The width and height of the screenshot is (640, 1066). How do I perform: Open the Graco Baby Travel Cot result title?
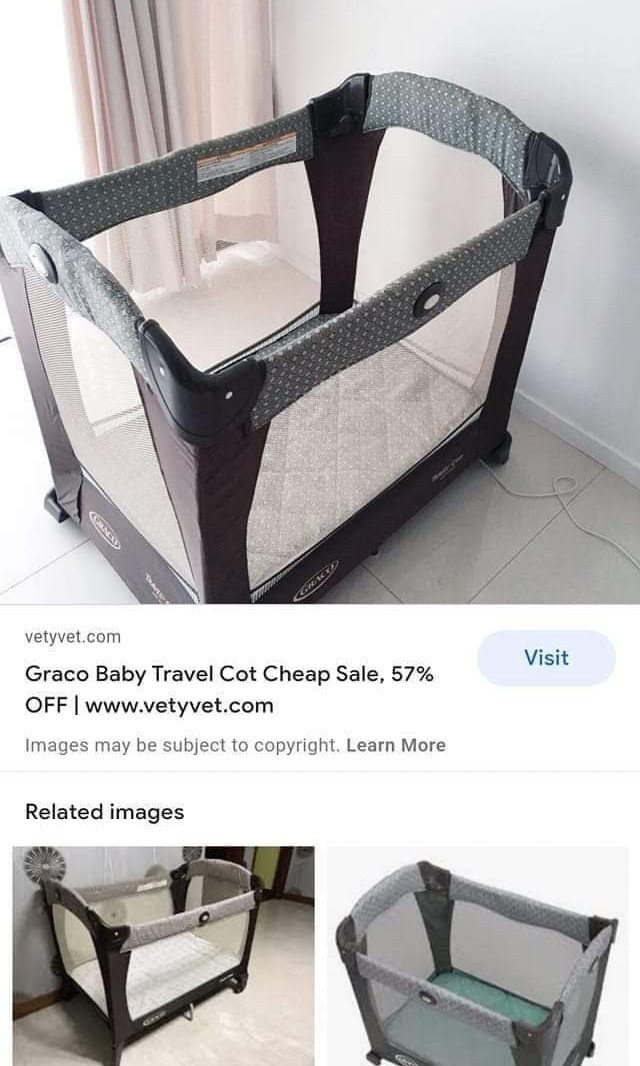[229, 689]
